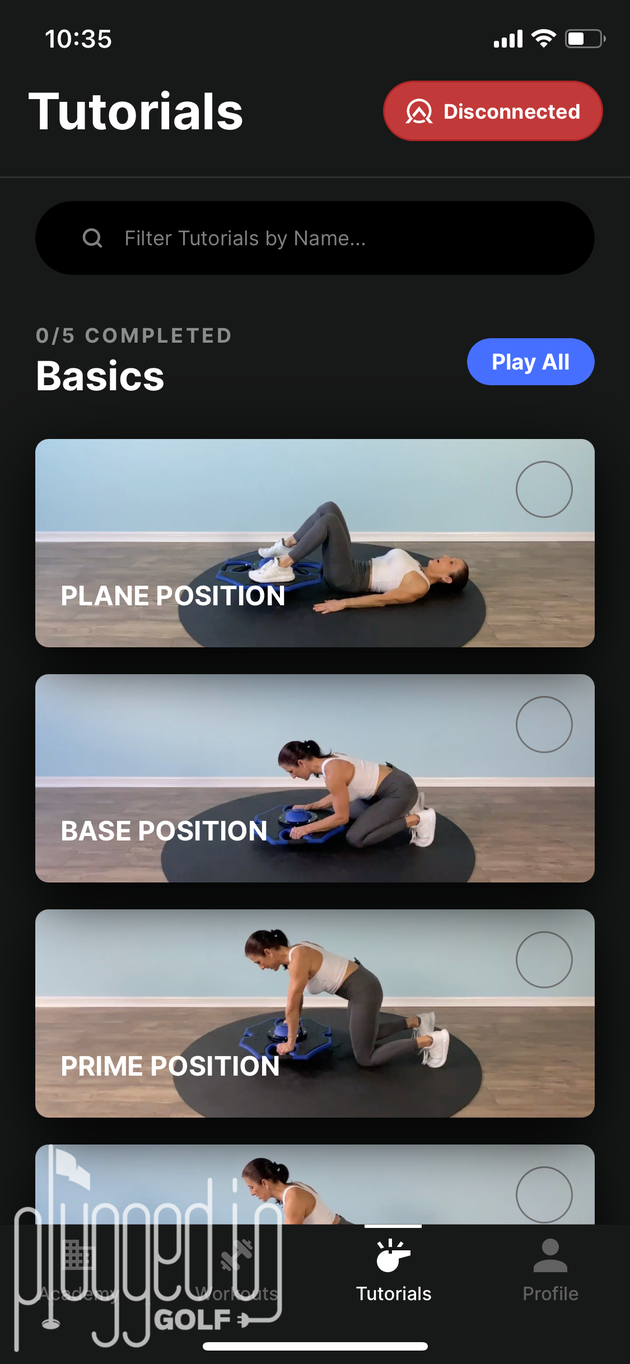
Task: Mark Prime Position as completed
Action: (x=544, y=959)
